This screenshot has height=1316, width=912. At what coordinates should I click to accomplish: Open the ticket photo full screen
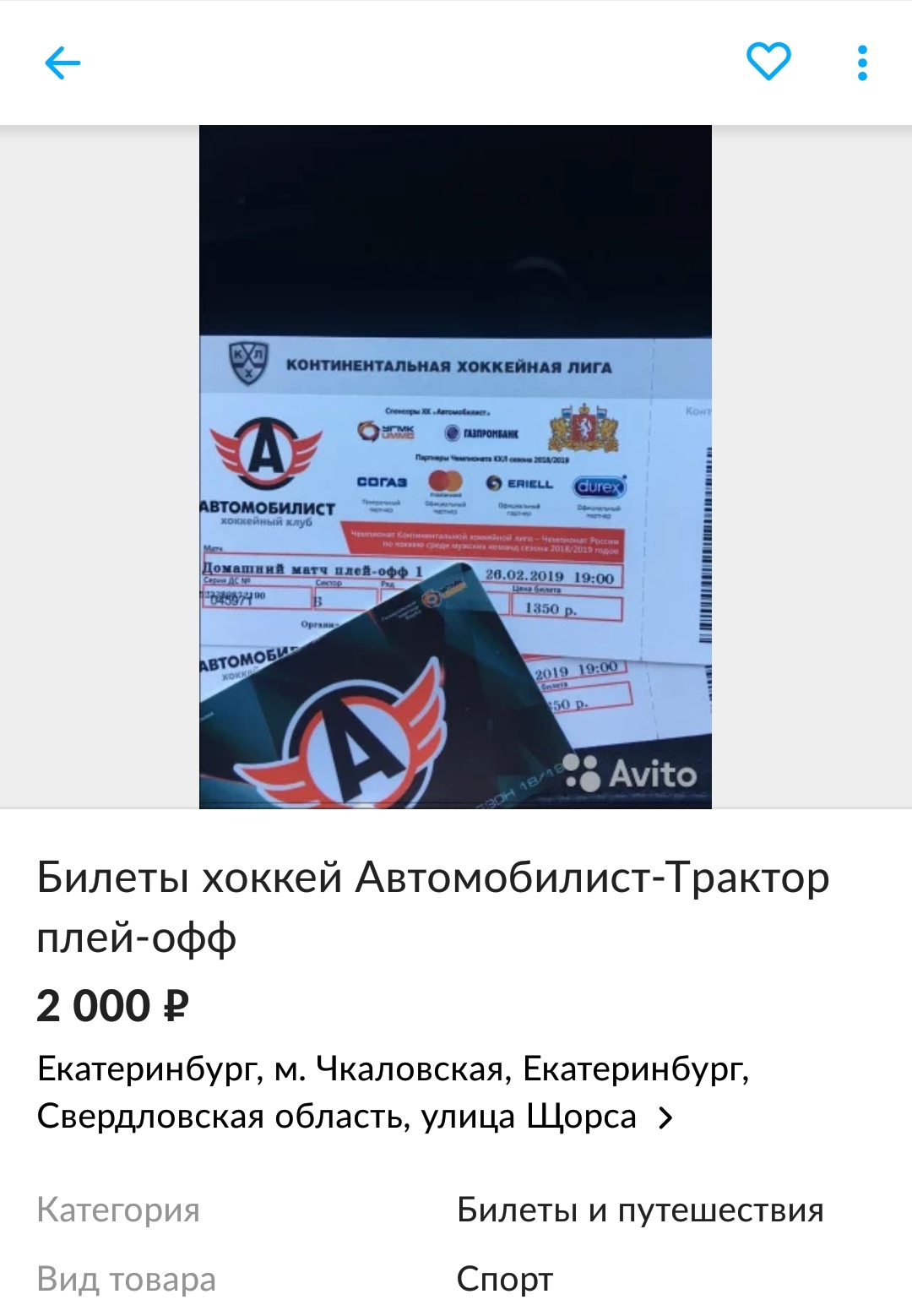[x=455, y=466]
